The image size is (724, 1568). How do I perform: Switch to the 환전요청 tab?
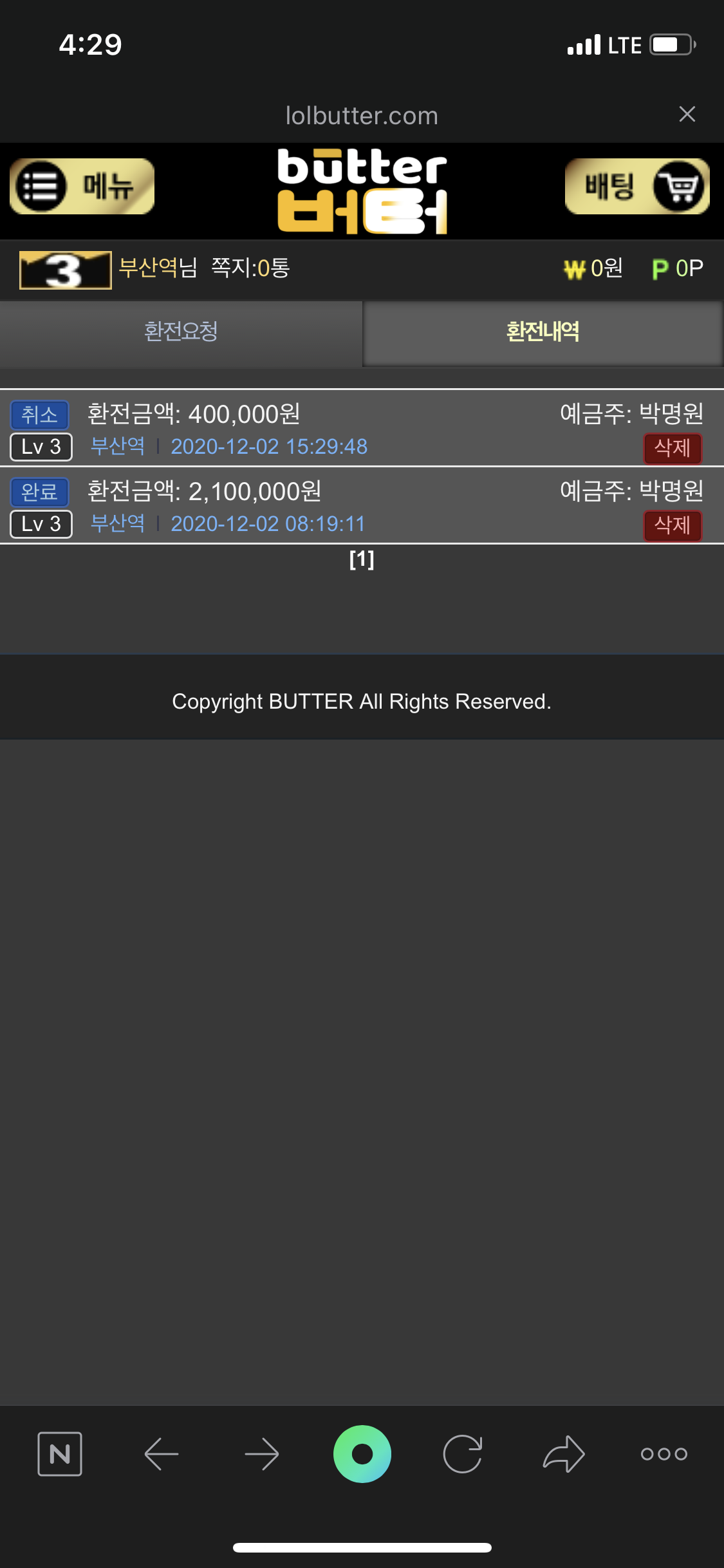coord(181,332)
